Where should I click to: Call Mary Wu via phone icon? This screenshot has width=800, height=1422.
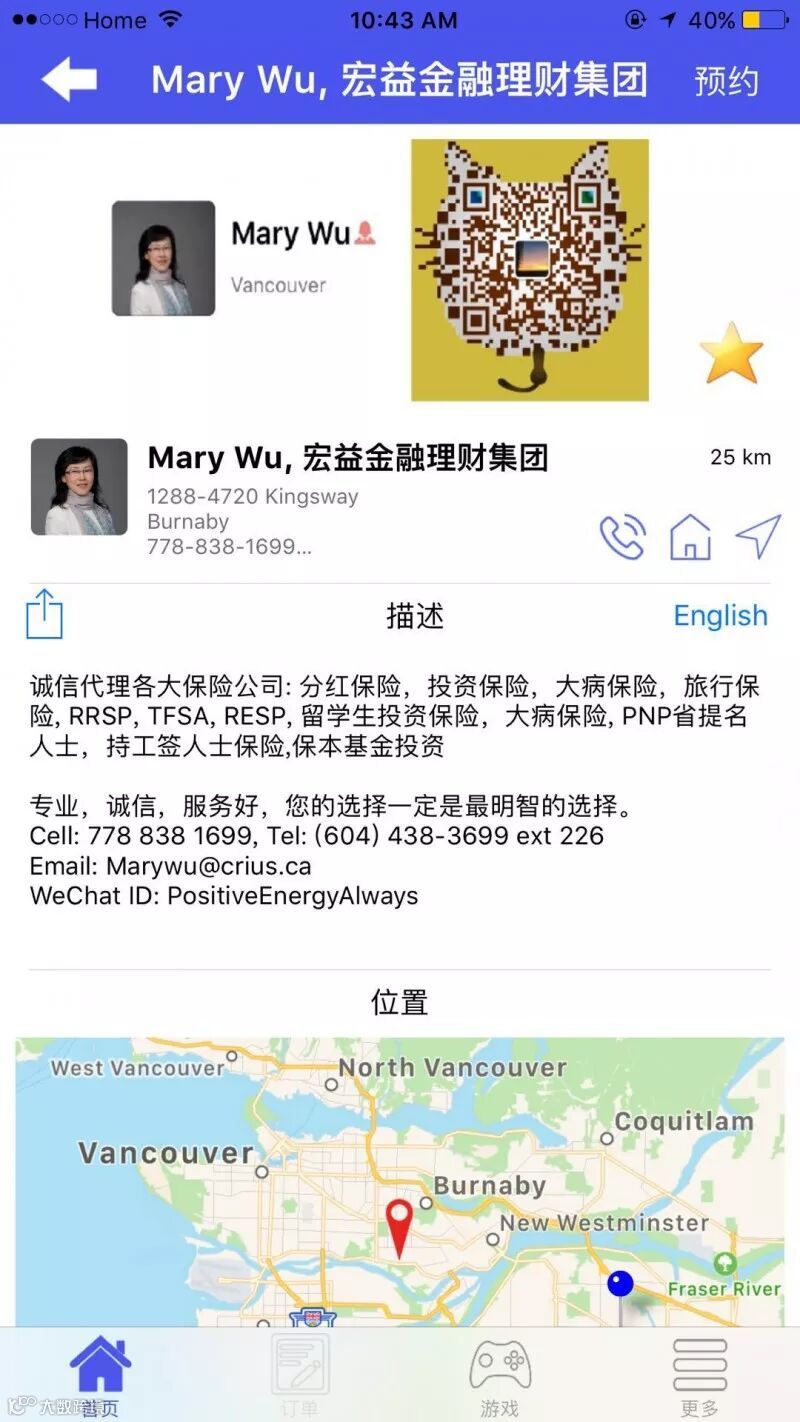pos(622,535)
